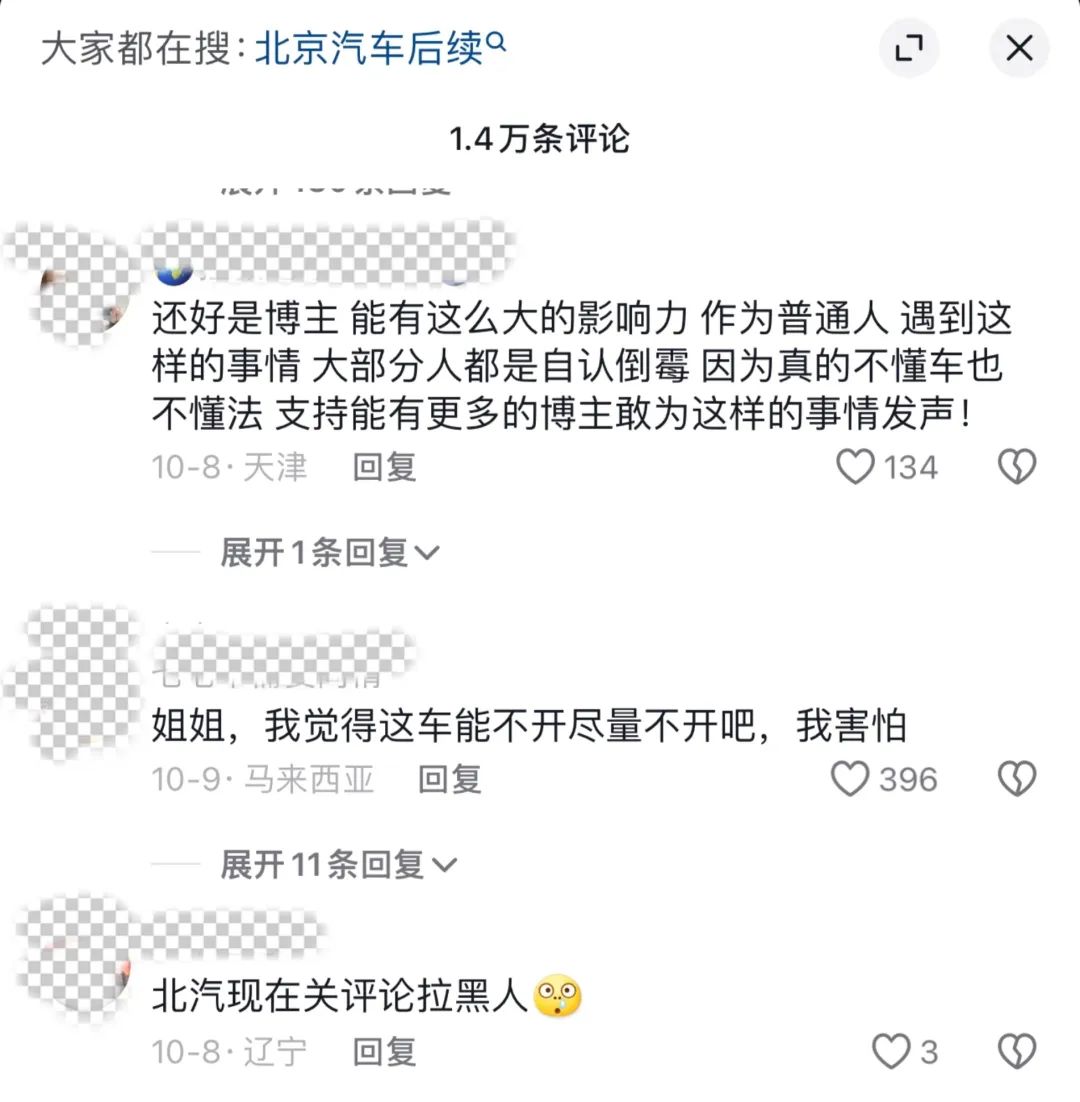Screen dimensions: 1080x1102
Task: Like the comment with 134 likes
Action: click(856, 467)
